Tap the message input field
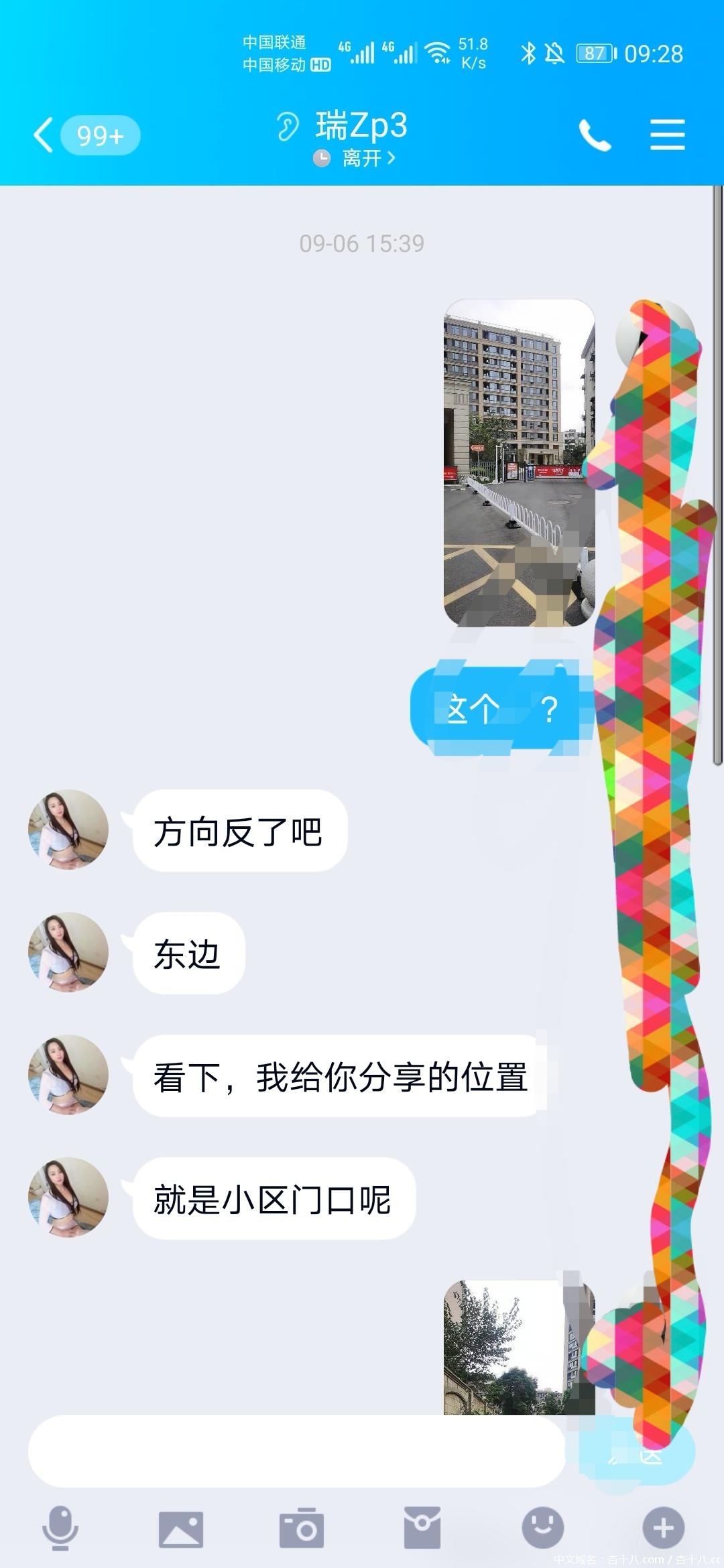This screenshot has width=724, height=1568. tap(296, 1451)
